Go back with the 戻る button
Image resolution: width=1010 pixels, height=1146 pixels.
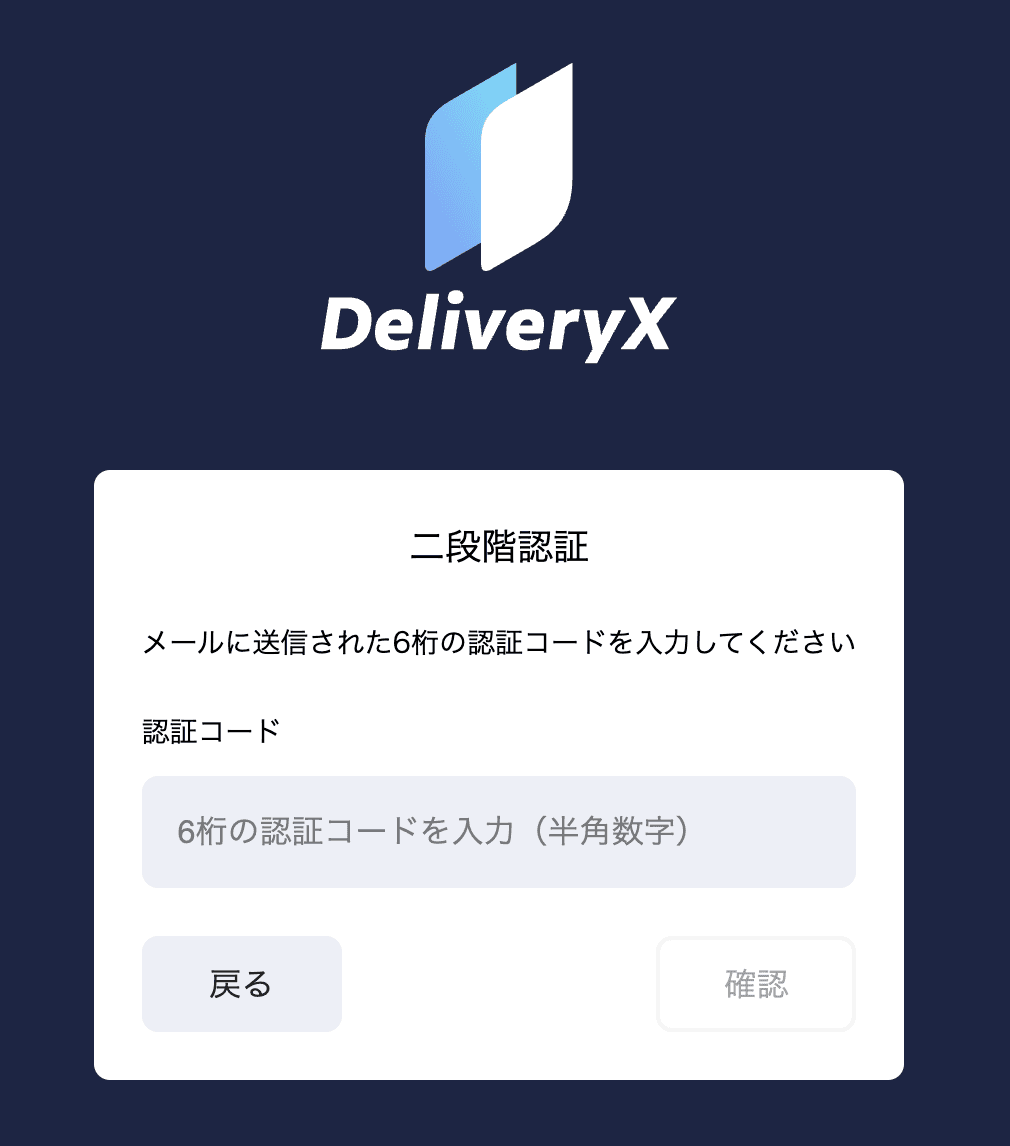click(x=241, y=984)
